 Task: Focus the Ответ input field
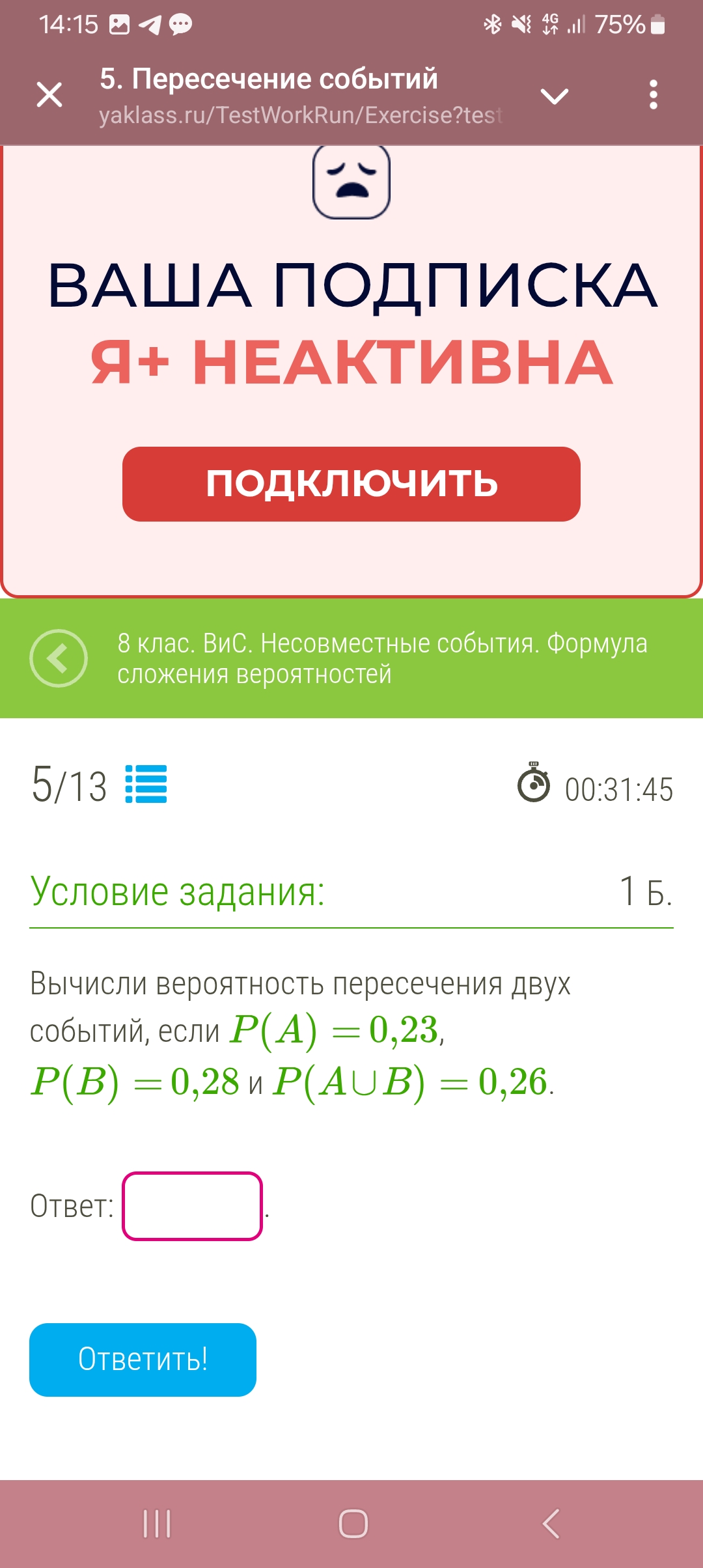193,1206
